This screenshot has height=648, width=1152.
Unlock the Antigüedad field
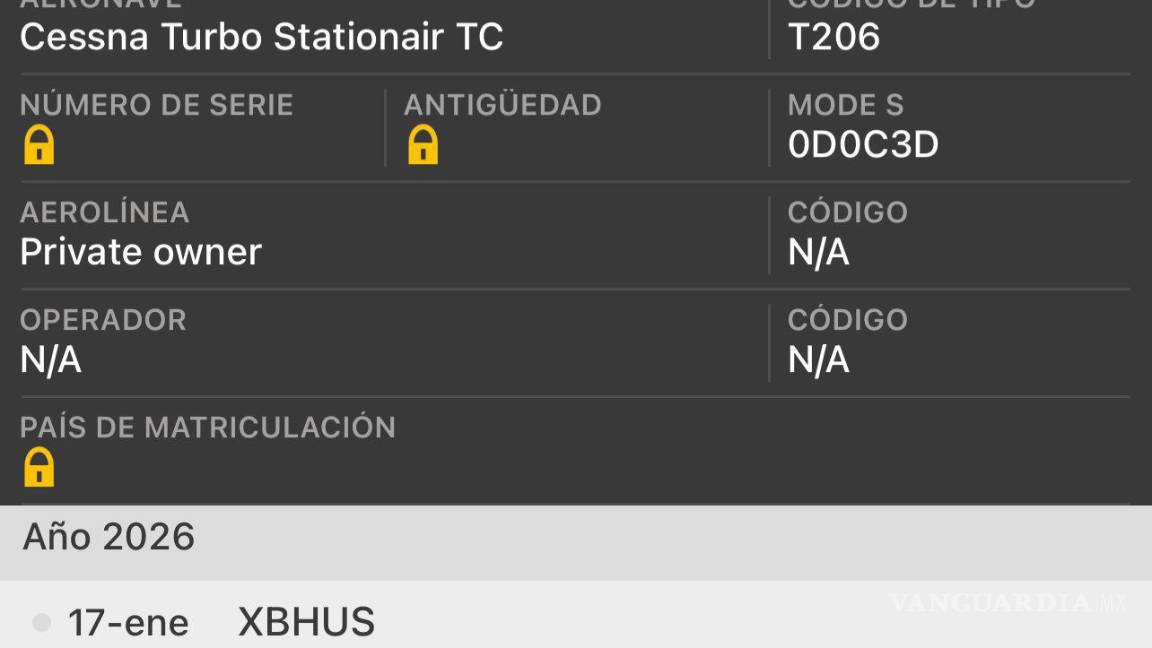coord(423,146)
